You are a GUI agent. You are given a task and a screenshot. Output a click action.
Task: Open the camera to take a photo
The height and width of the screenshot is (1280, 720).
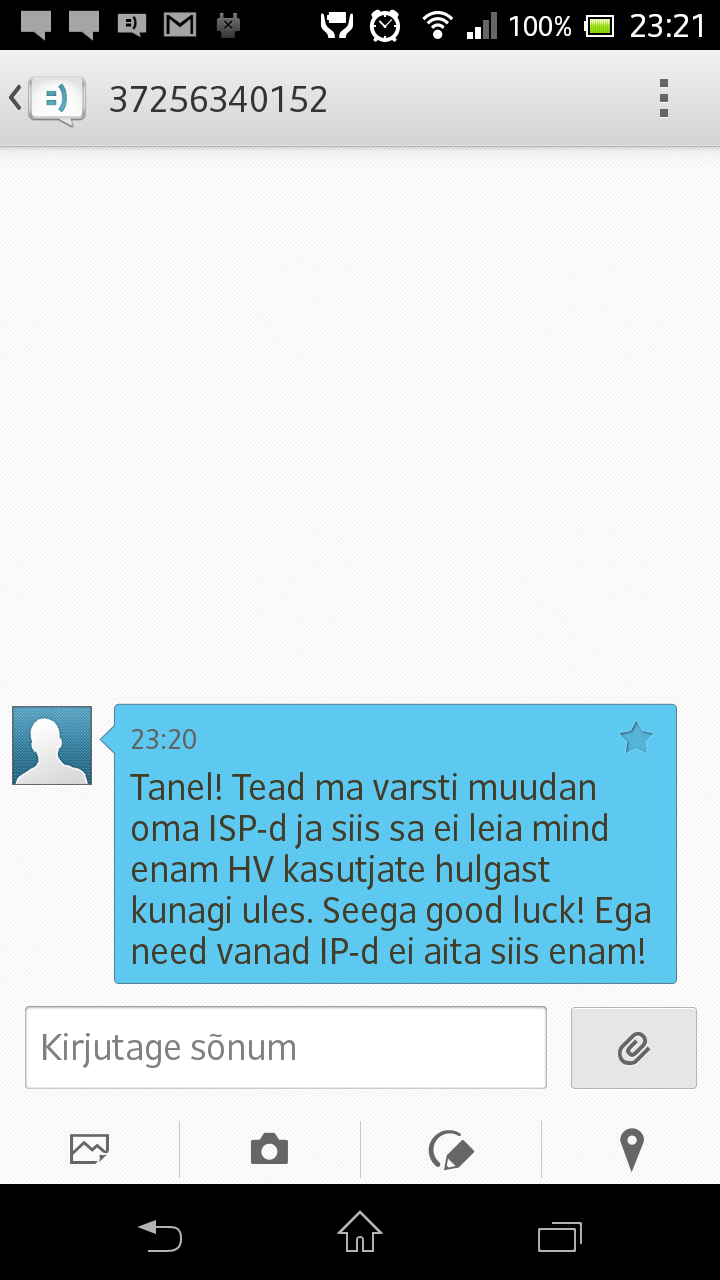pos(269,1149)
